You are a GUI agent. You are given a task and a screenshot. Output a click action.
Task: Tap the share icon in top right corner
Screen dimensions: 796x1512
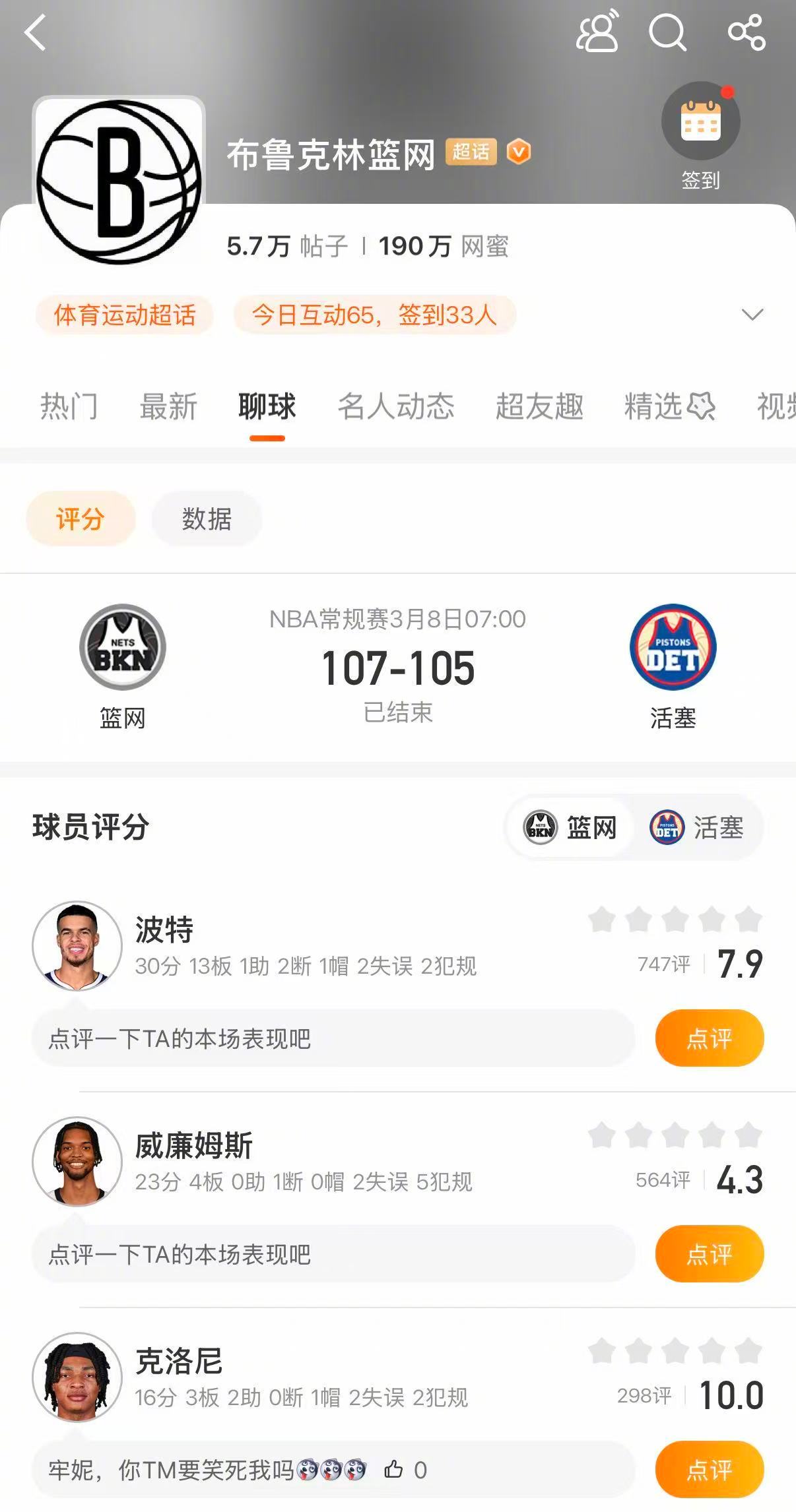pos(745,33)
